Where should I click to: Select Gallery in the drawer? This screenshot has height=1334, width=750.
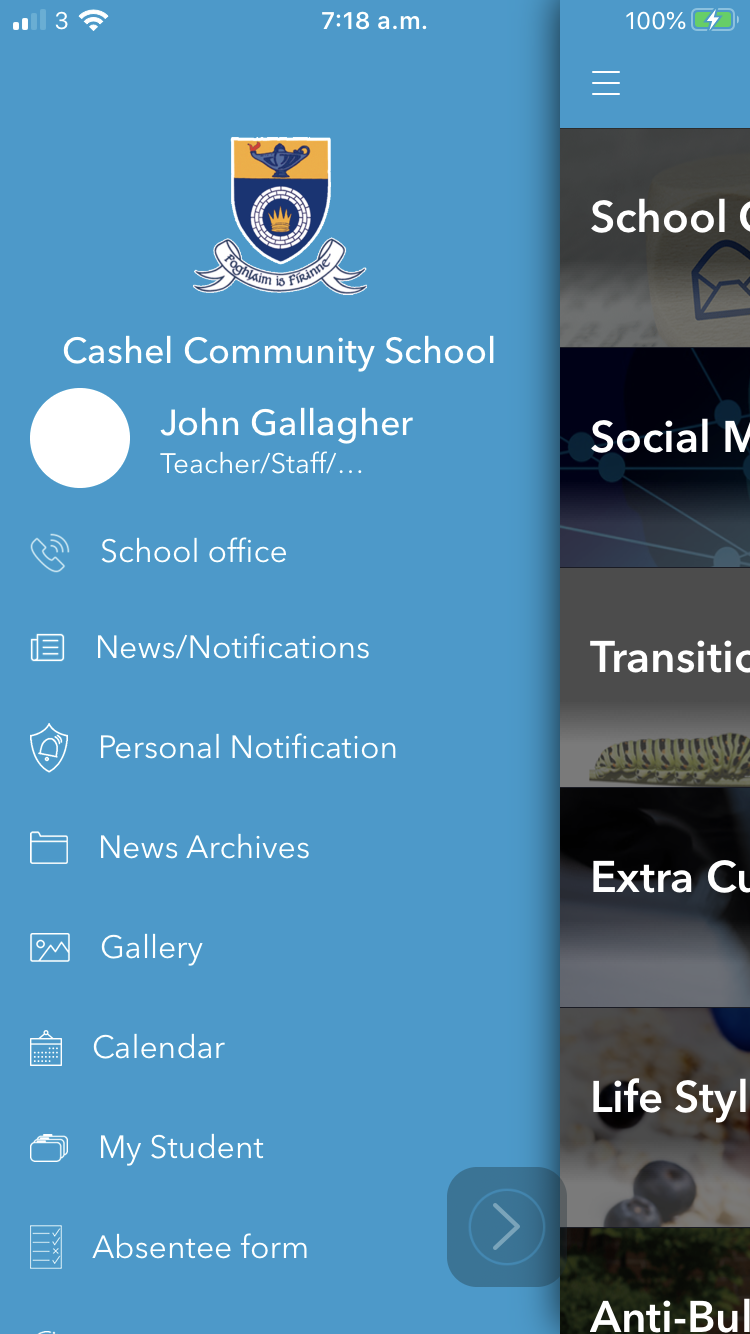(280, 948)
